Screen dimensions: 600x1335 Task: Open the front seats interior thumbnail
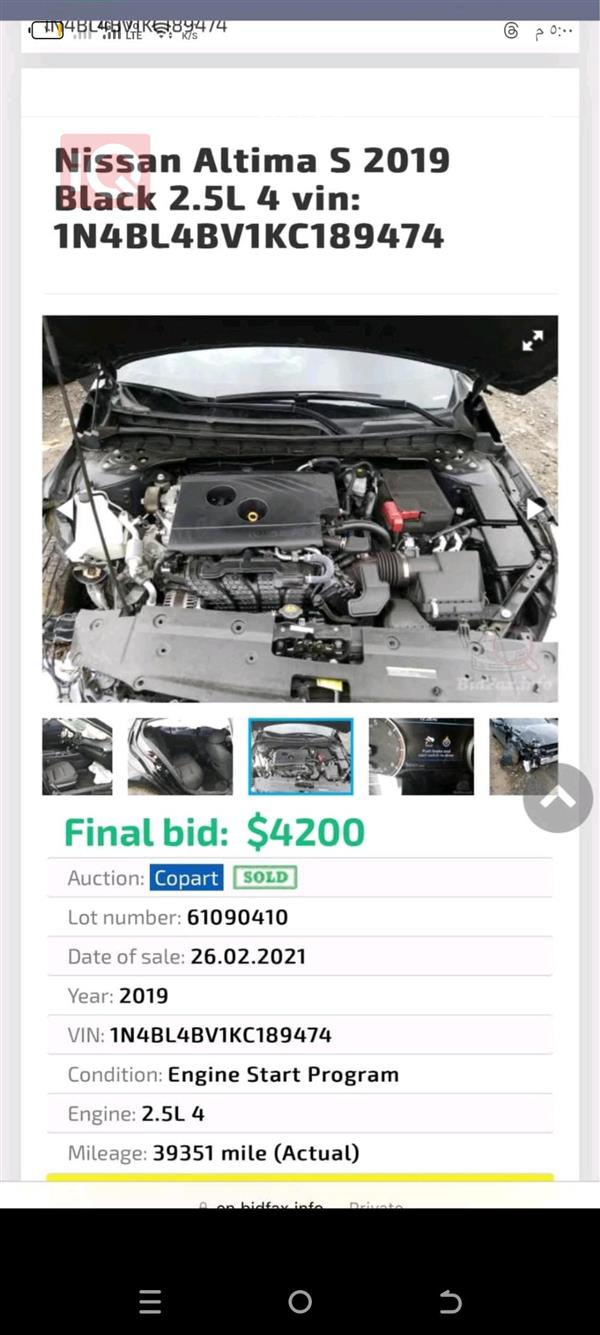77,756
